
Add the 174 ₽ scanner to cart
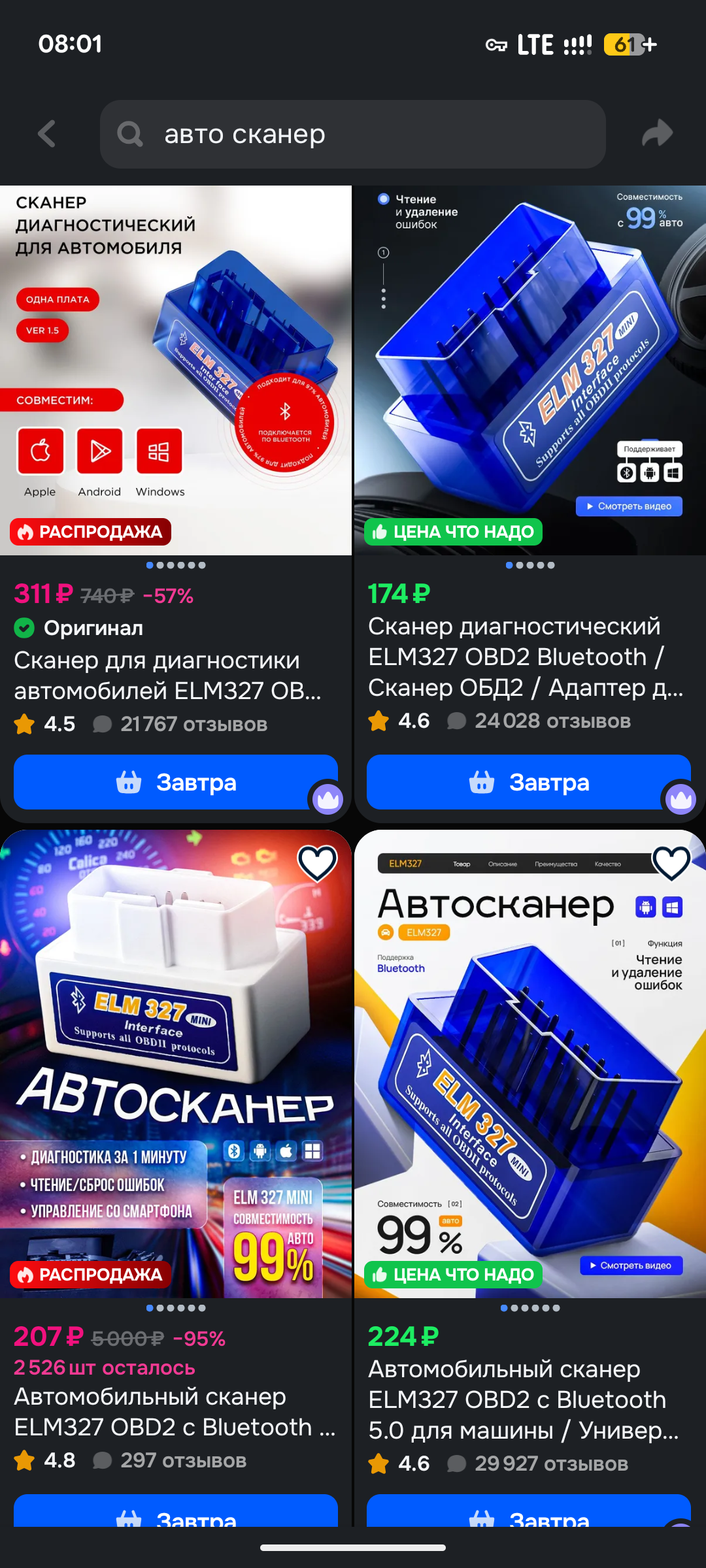click(528, 782)
